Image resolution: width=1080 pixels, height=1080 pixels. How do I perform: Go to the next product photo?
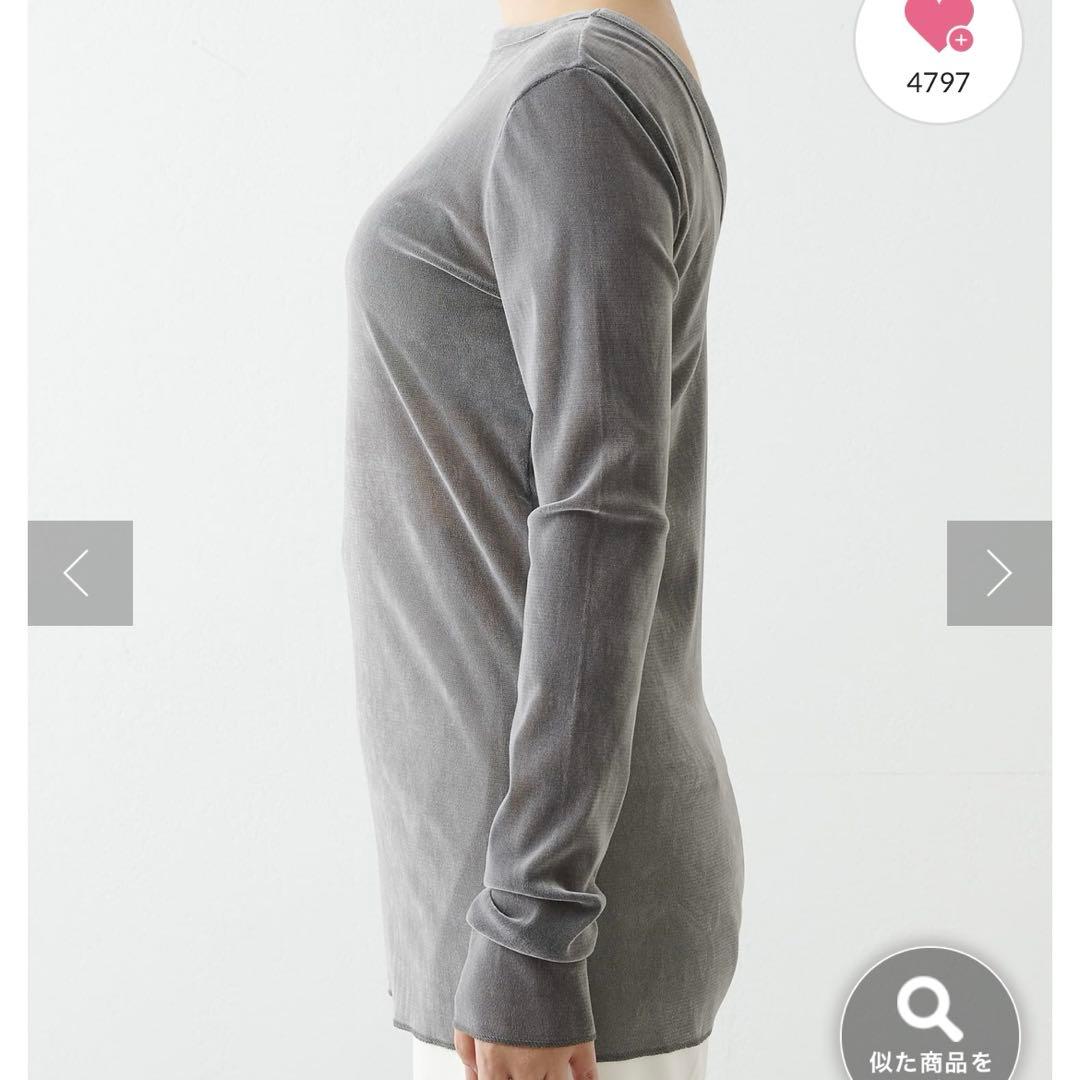999,573
